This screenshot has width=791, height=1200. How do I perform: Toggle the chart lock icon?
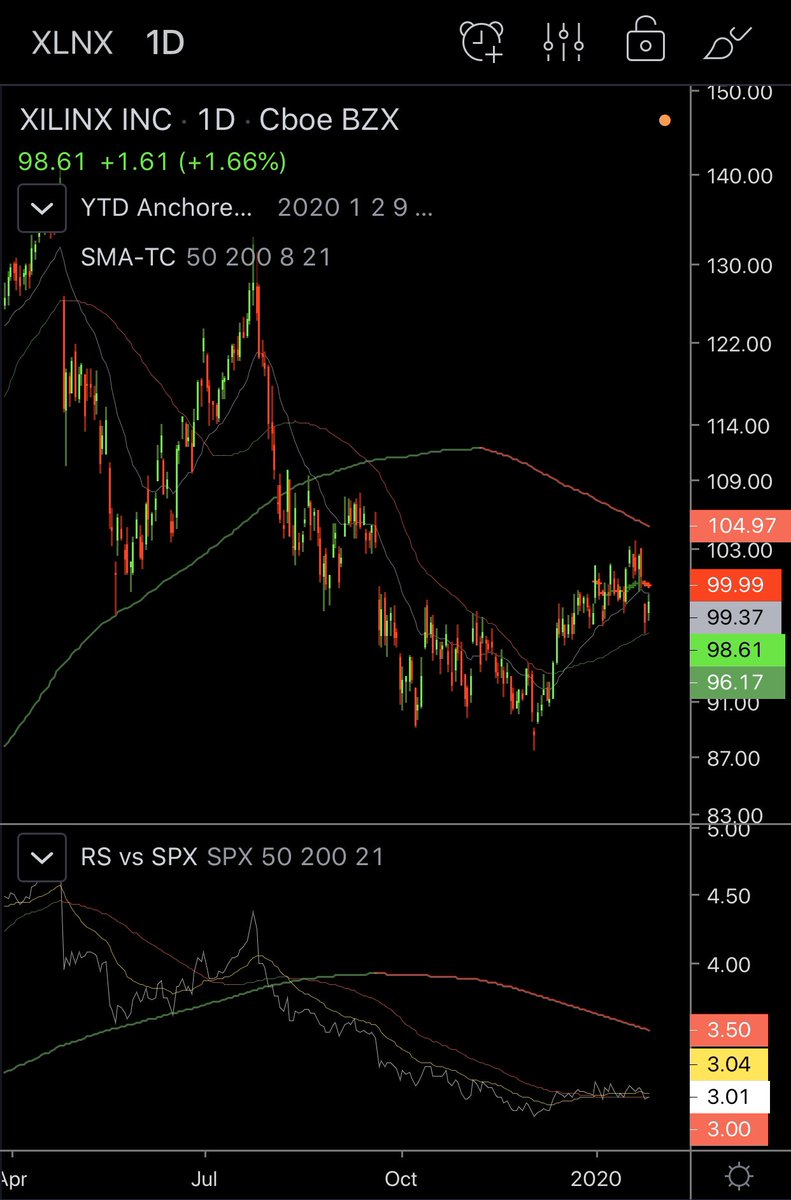click(646, 42)
